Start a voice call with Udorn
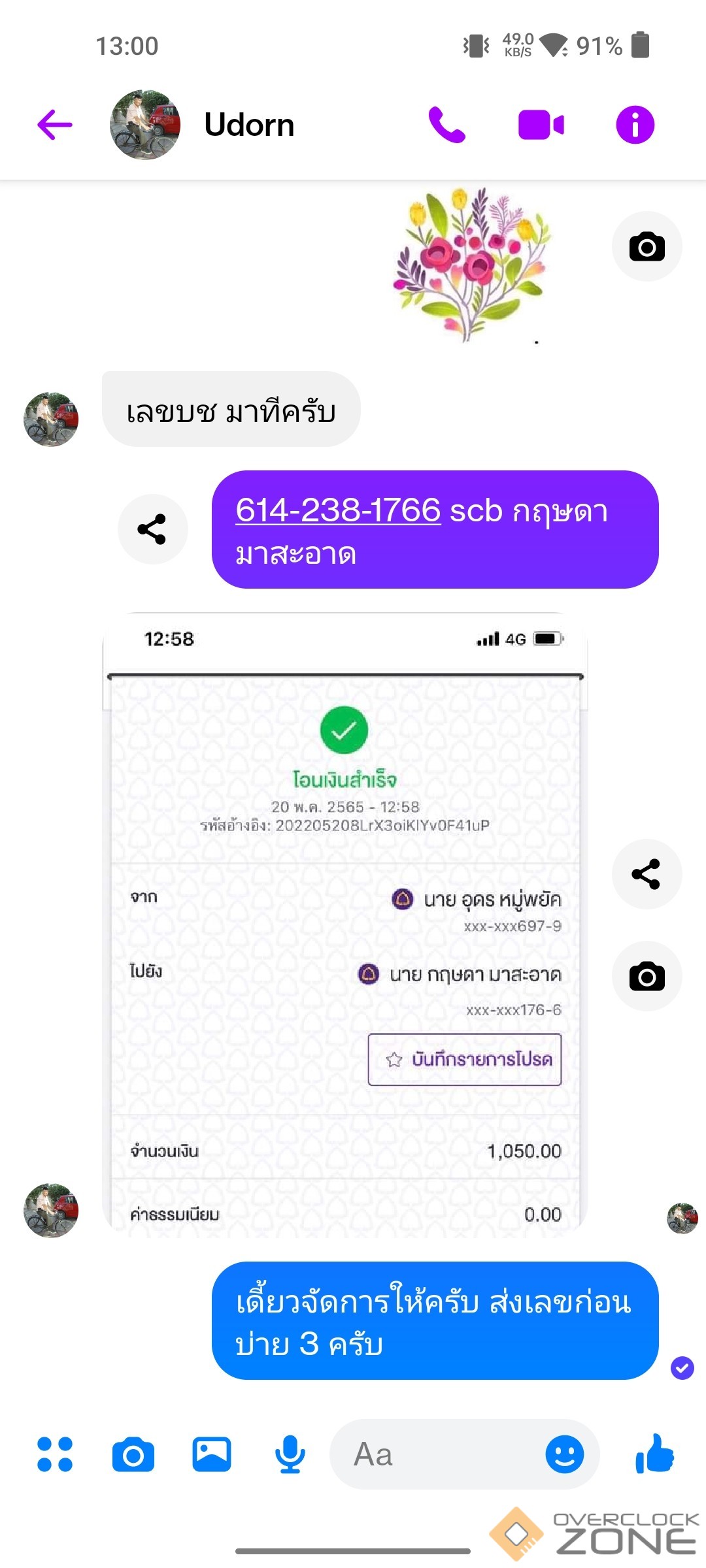The image size is (706, 1568). (x=447, y=125)
